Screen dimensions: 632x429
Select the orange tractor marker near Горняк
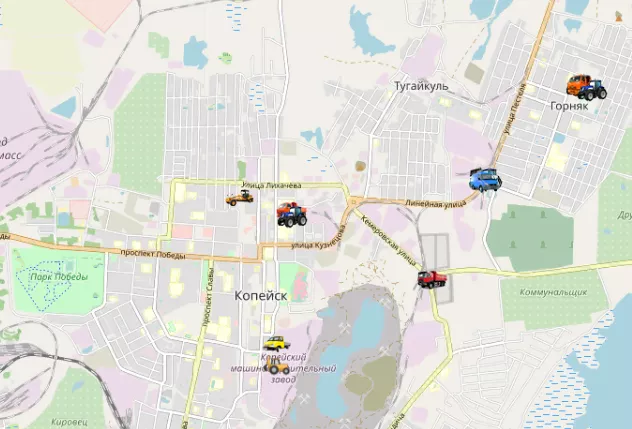586,87
